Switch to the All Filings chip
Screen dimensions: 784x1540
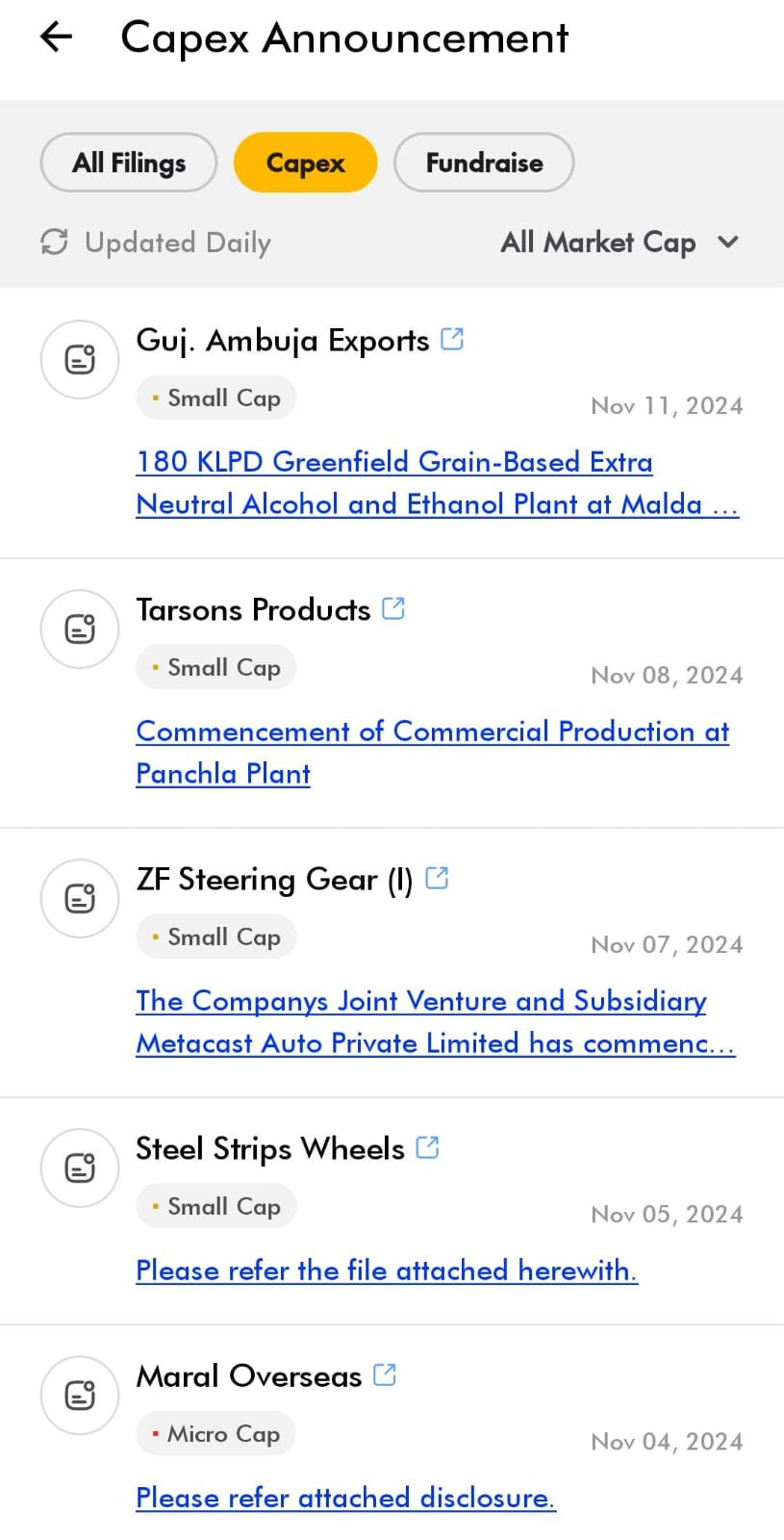(129, 163)
